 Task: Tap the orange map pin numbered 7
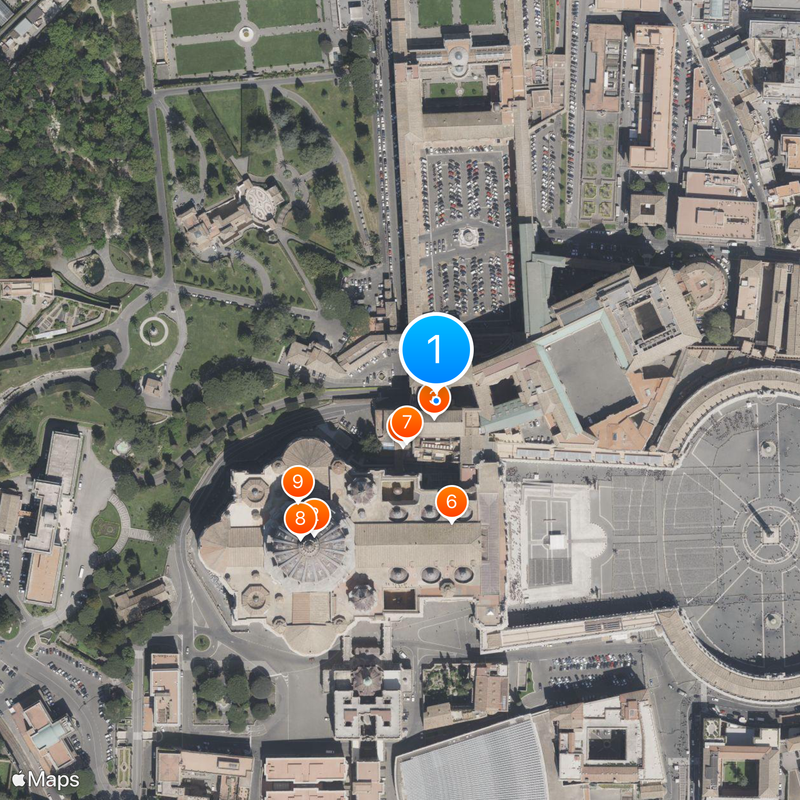coord(406,423)
